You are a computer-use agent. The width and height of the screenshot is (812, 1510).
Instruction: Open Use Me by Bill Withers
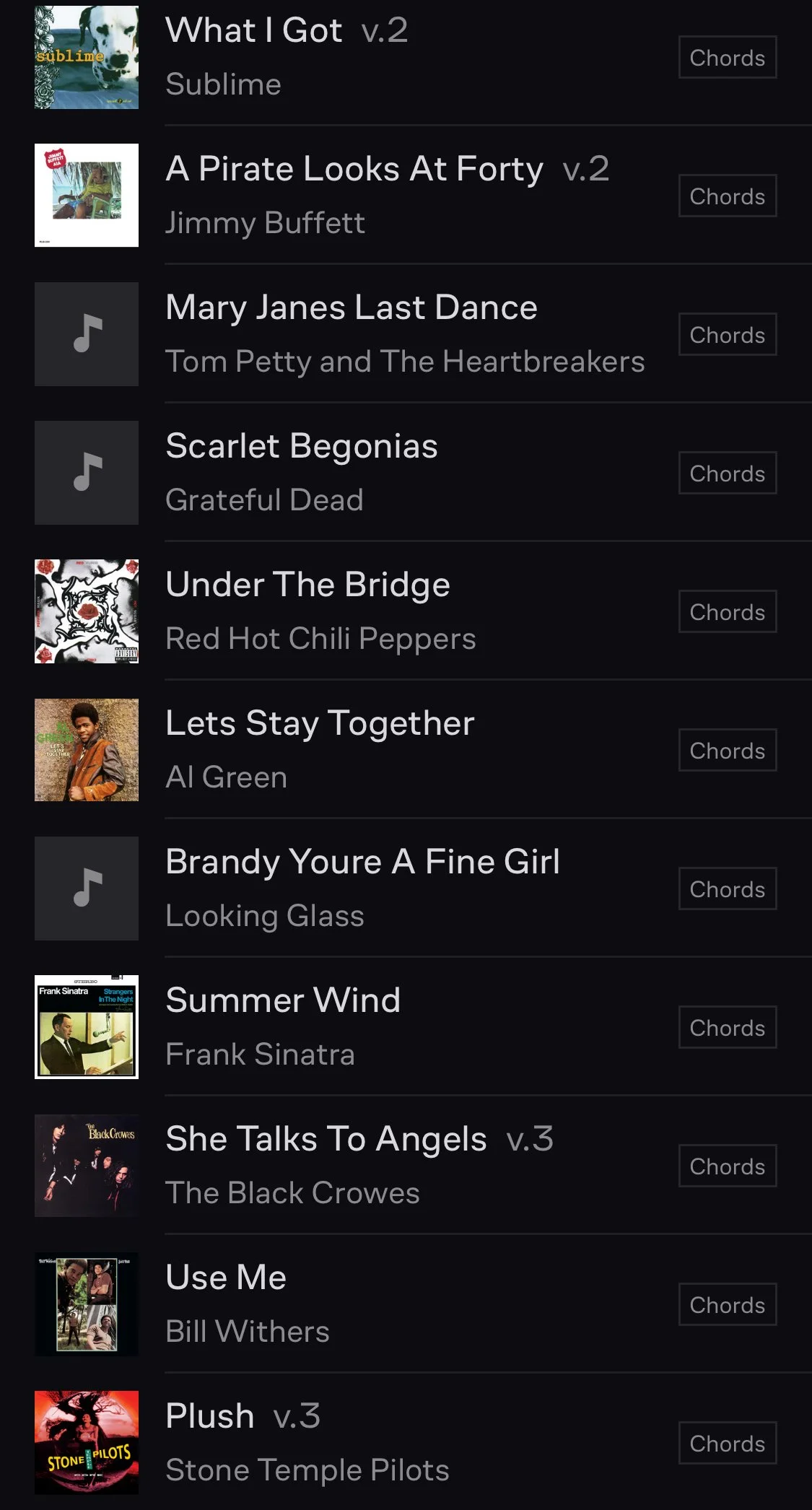(226, 1279)
